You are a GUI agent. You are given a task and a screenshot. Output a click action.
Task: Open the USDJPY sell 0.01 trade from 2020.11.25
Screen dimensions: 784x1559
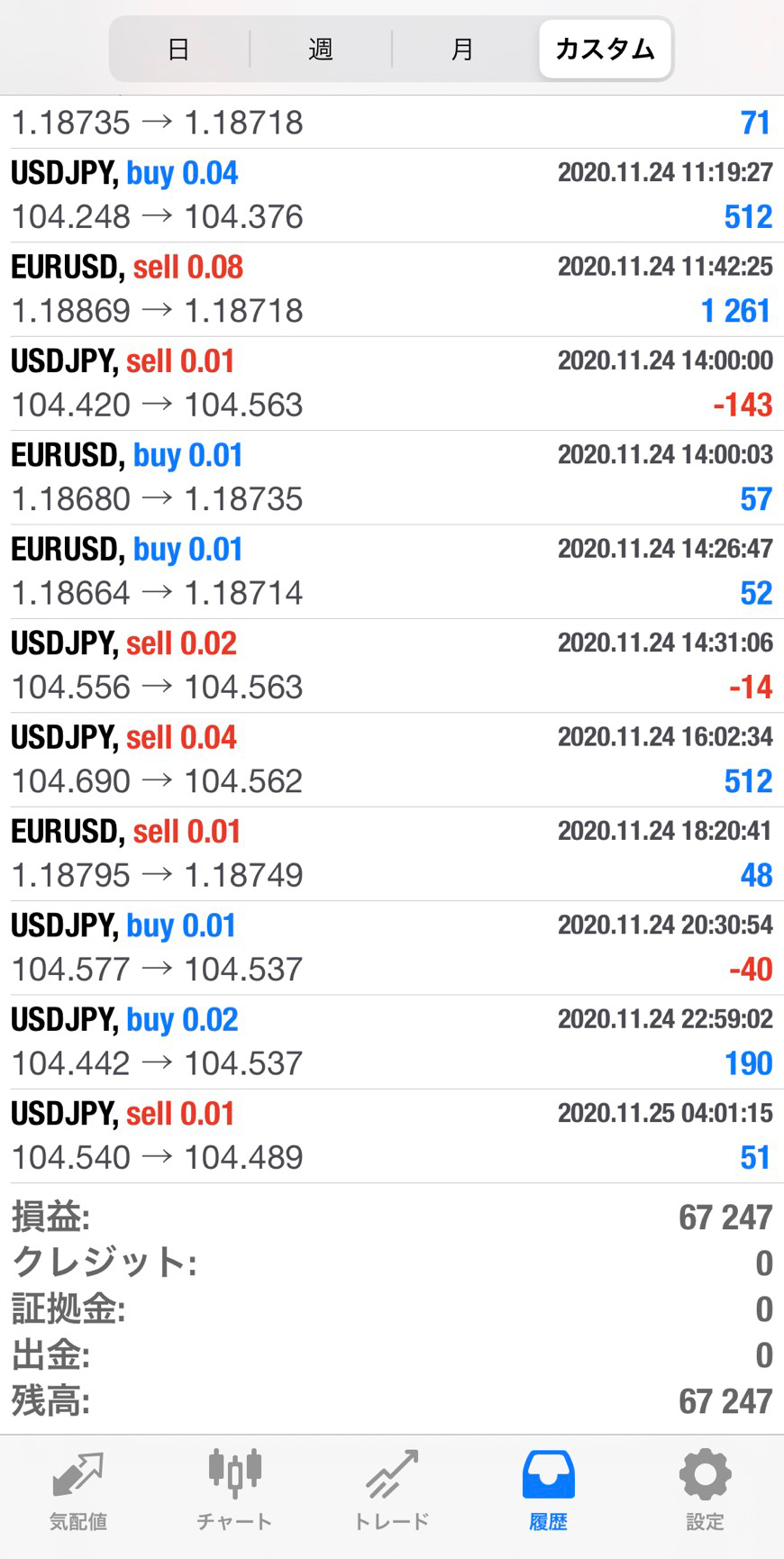[391, 1135]
